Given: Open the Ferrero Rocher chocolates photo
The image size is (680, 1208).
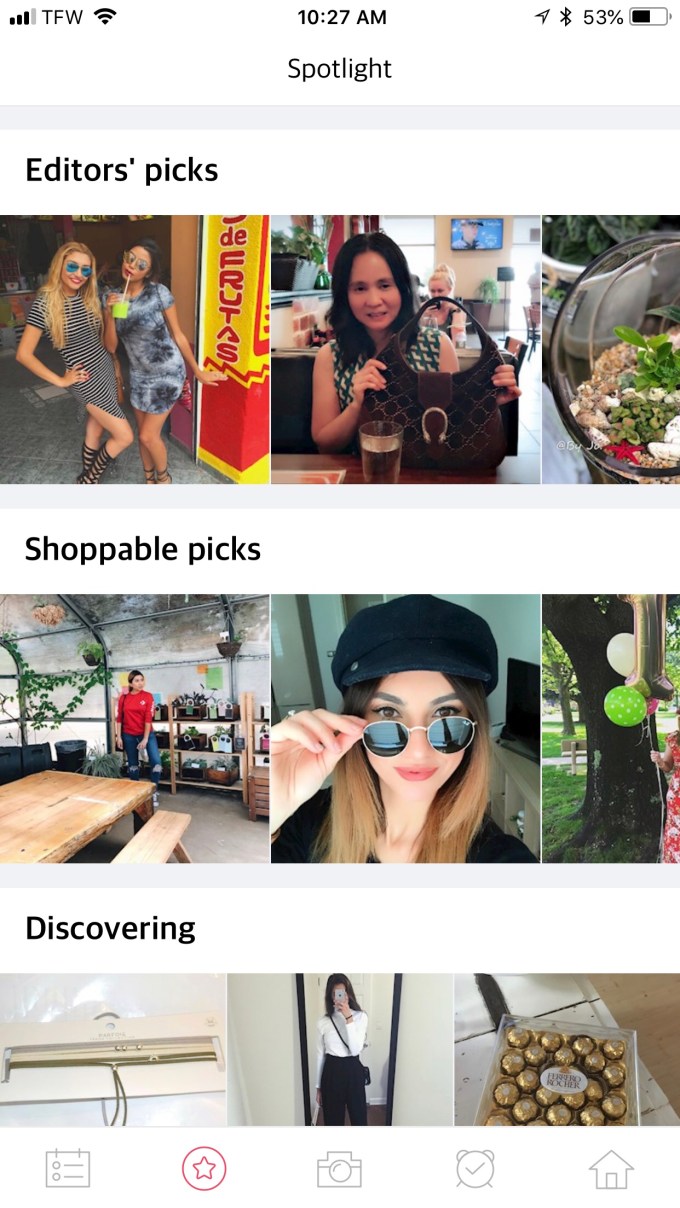Looking at the screenshot, I should pos(567,1050).
